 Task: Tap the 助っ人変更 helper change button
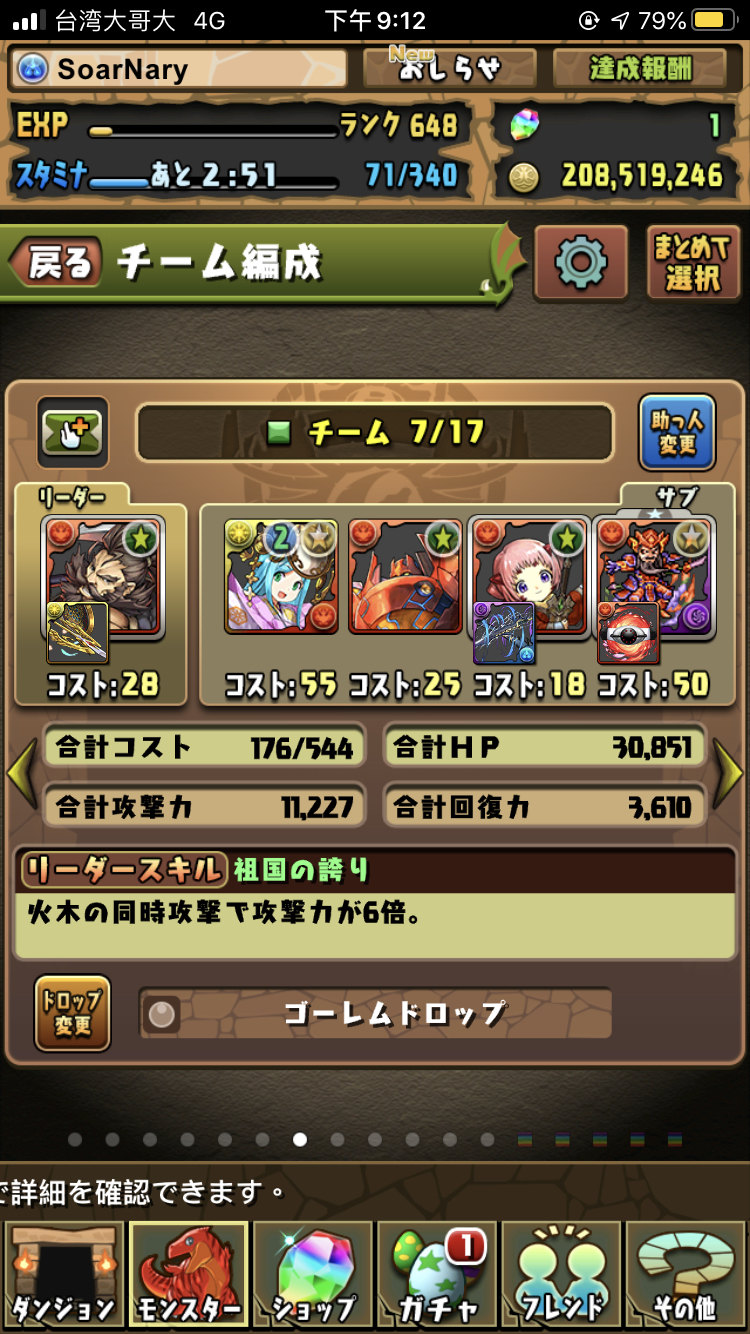677,433
